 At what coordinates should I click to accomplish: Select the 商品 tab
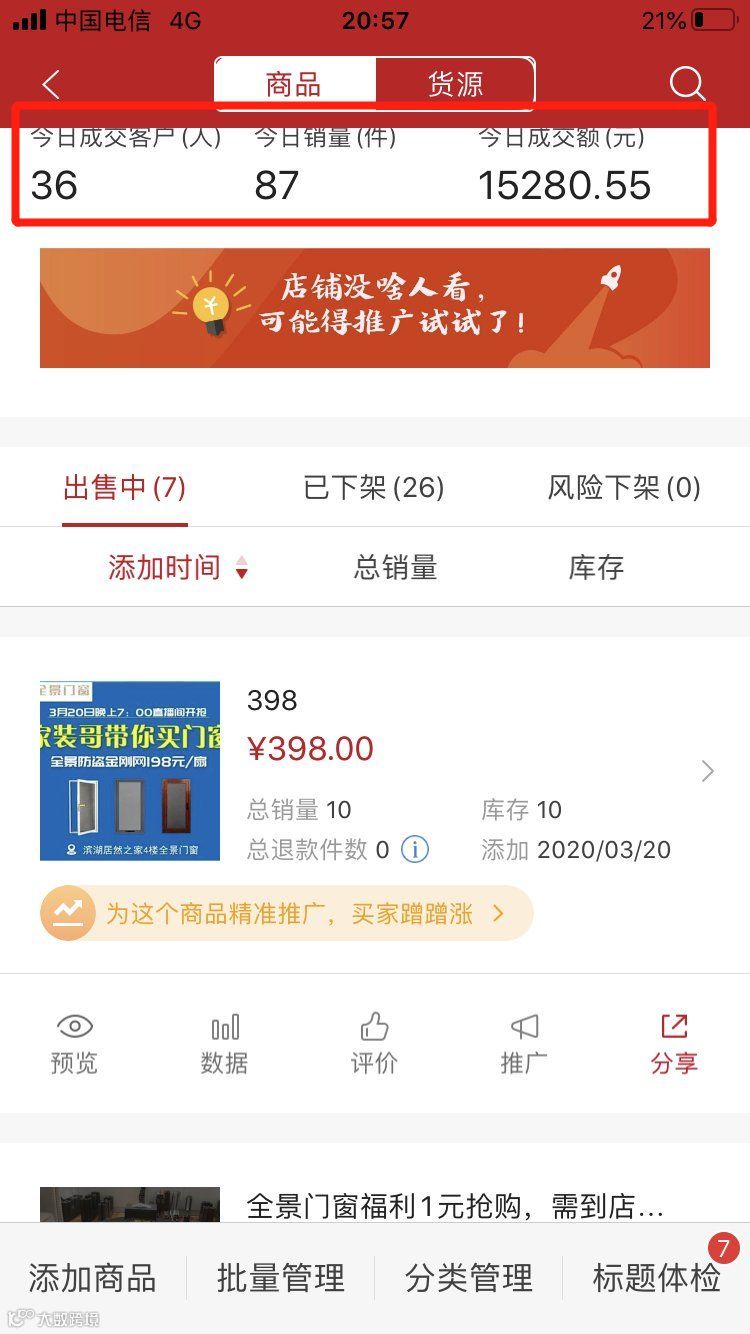295,84
